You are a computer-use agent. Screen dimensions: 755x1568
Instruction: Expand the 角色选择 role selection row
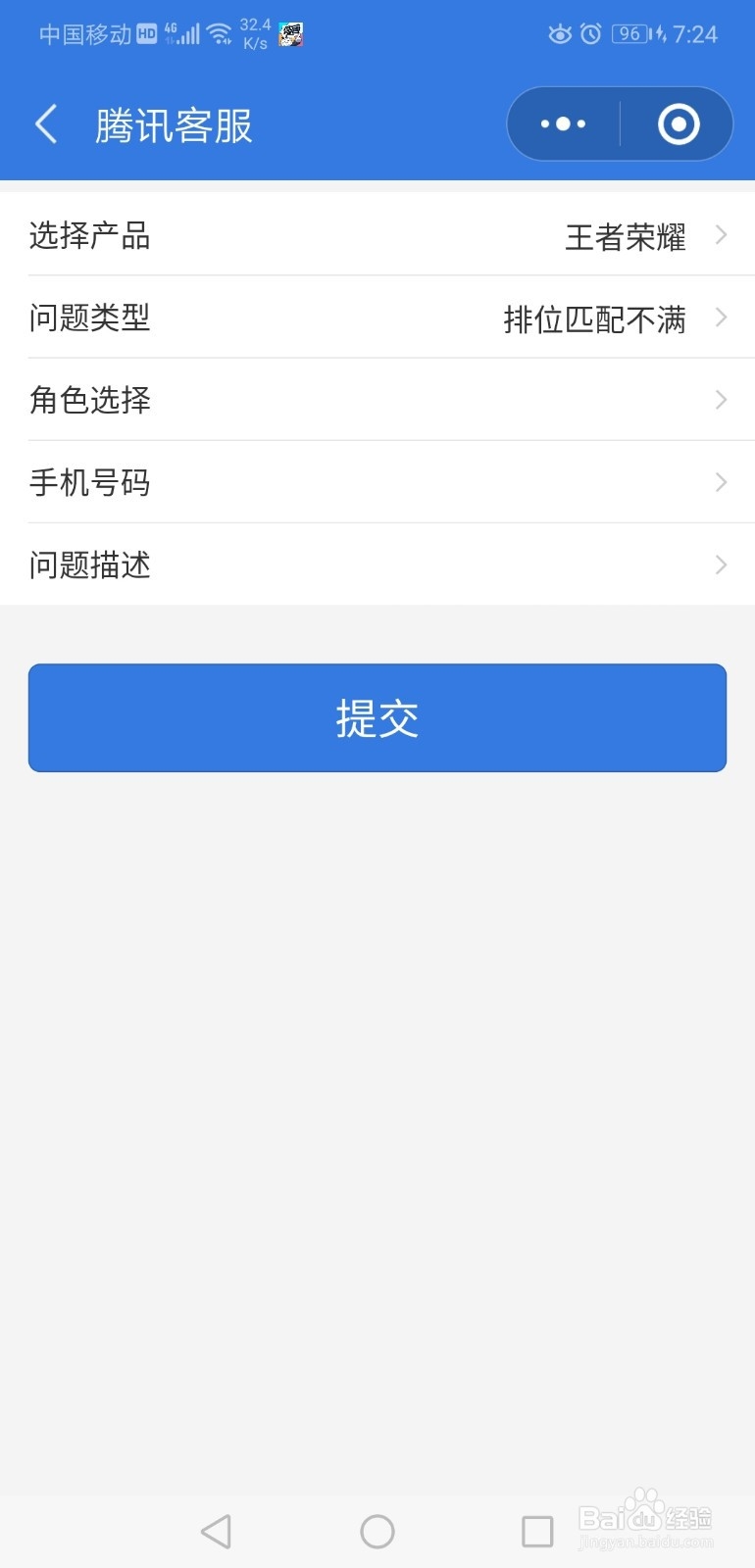click(377, 400)
